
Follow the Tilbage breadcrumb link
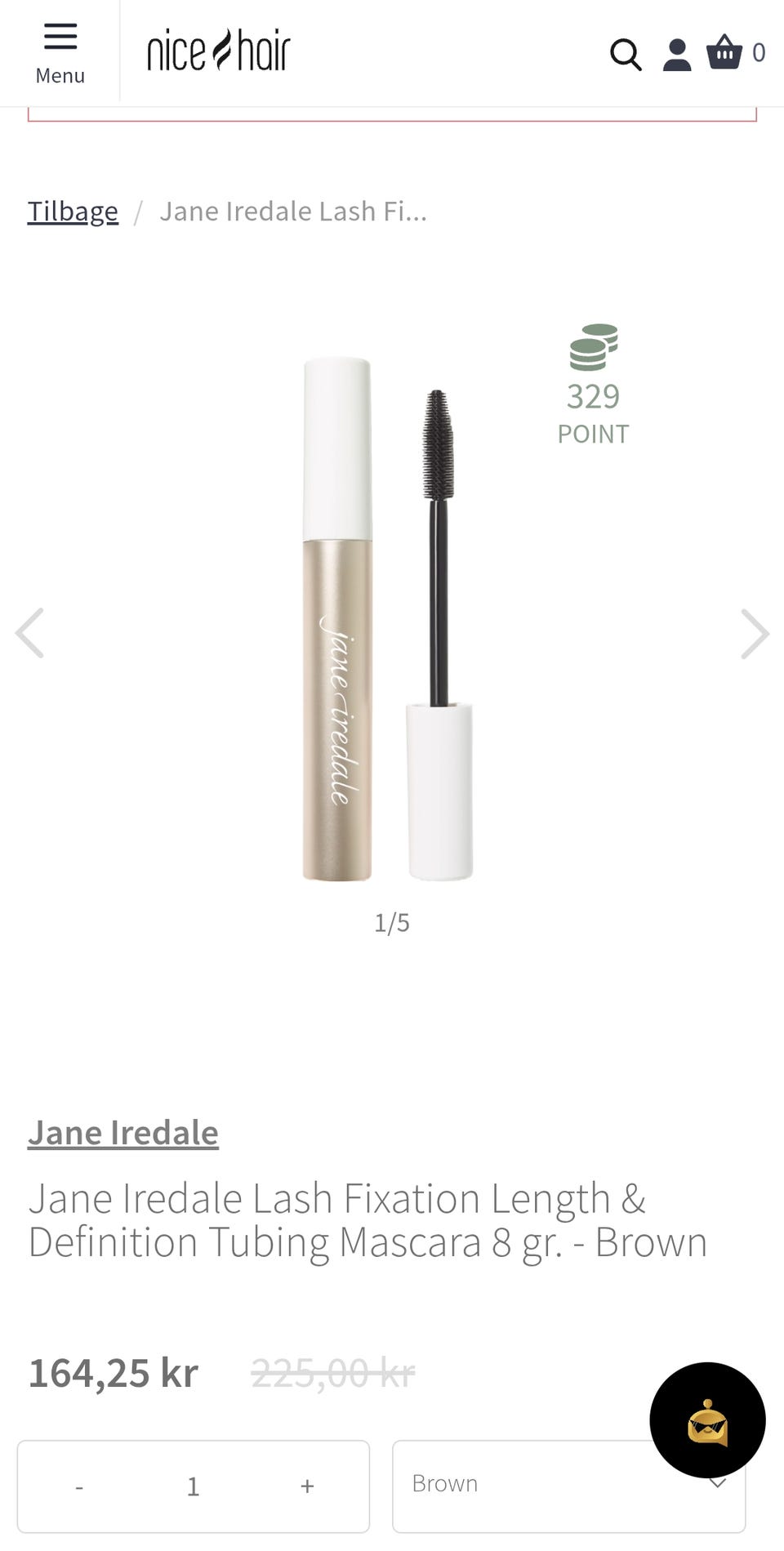point(73,212)
